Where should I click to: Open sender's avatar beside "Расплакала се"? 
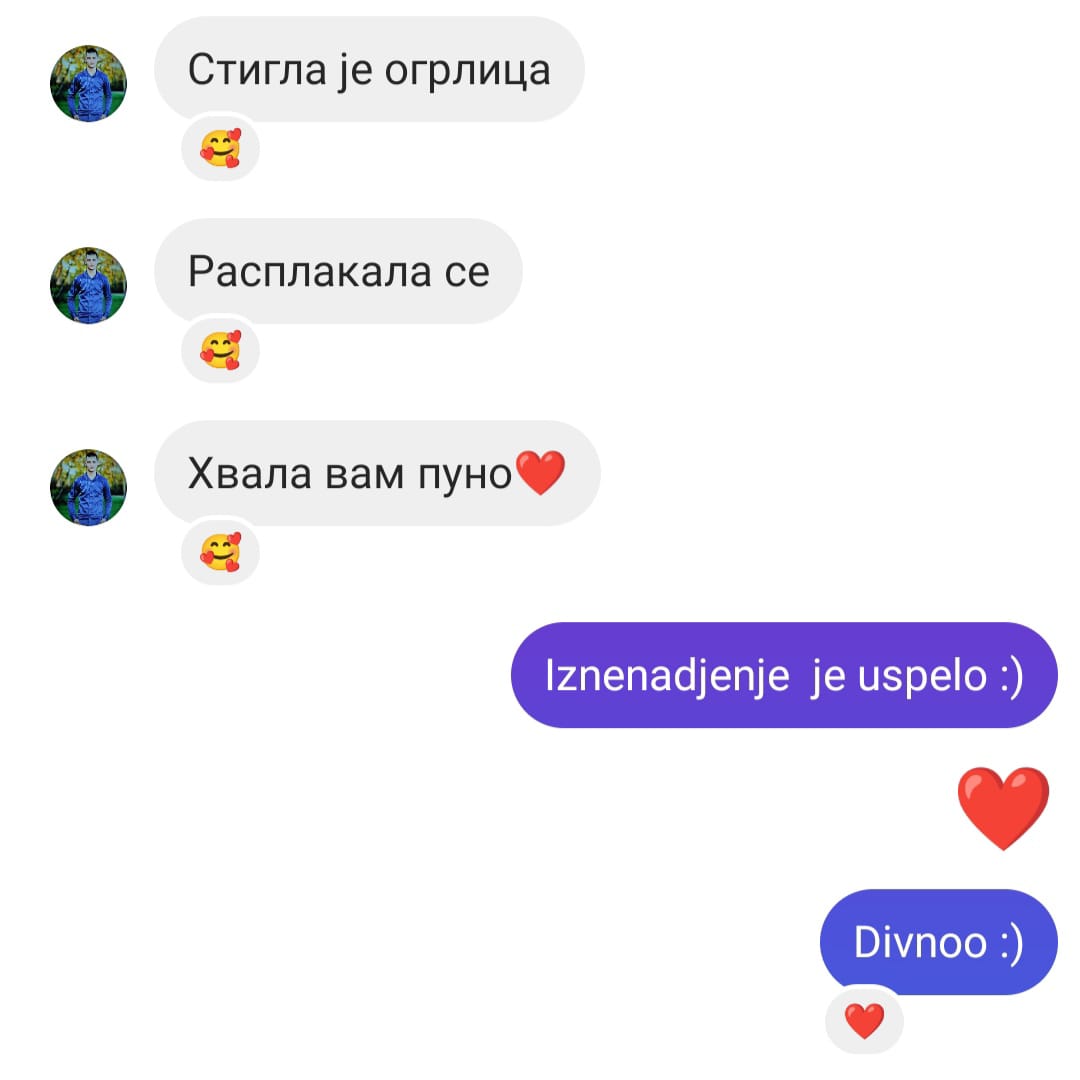pyautogui.click(x=88, y=285)
